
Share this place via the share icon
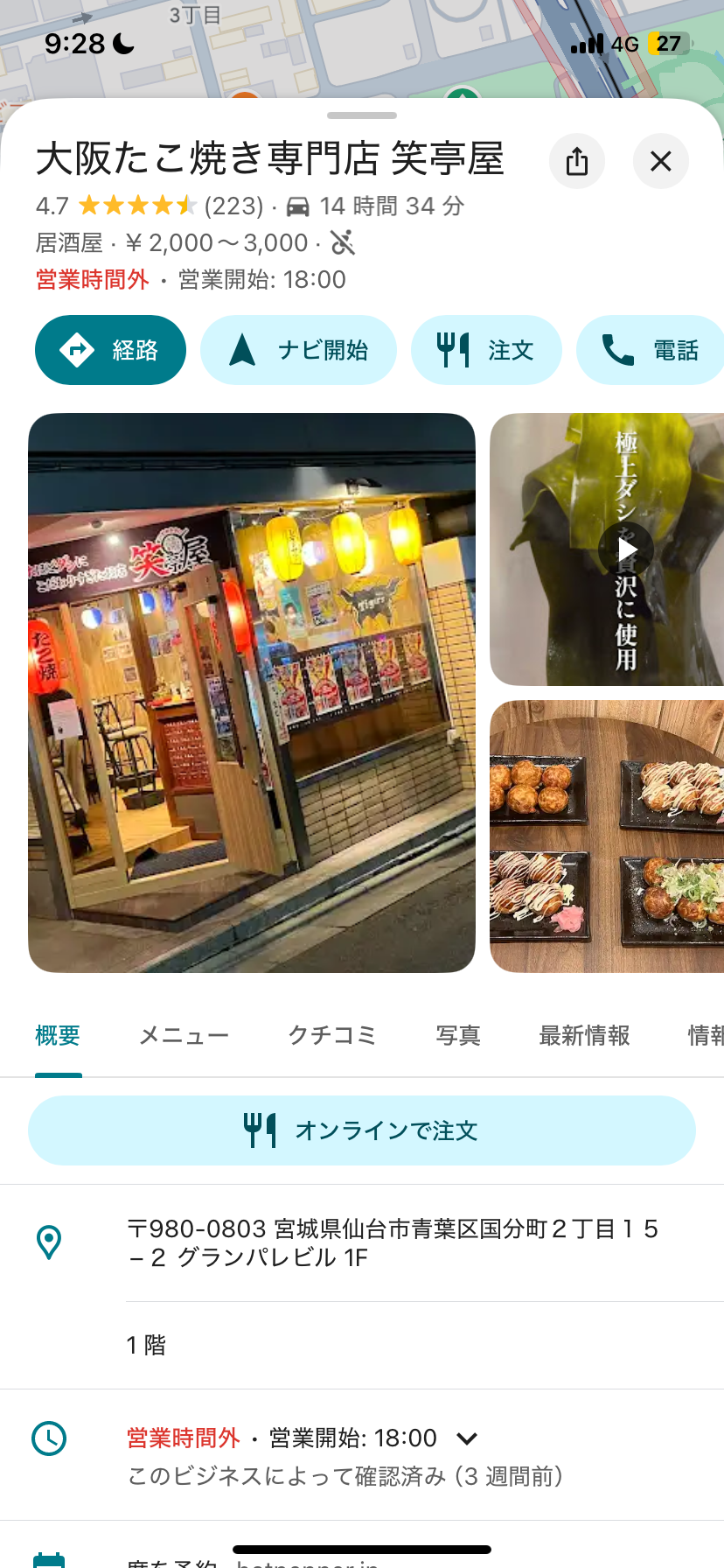(576, 161)
